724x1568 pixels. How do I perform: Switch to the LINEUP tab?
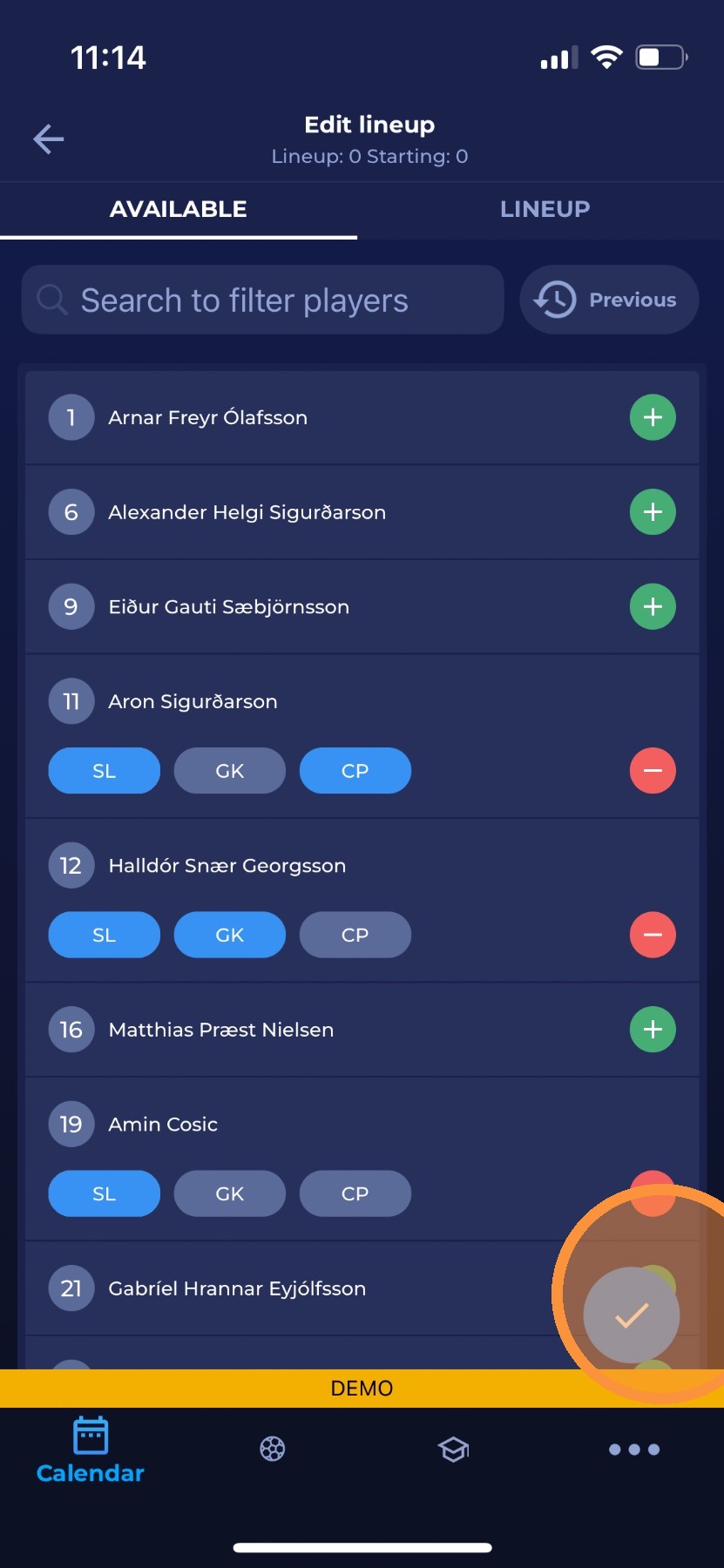[x=545, y=209]
